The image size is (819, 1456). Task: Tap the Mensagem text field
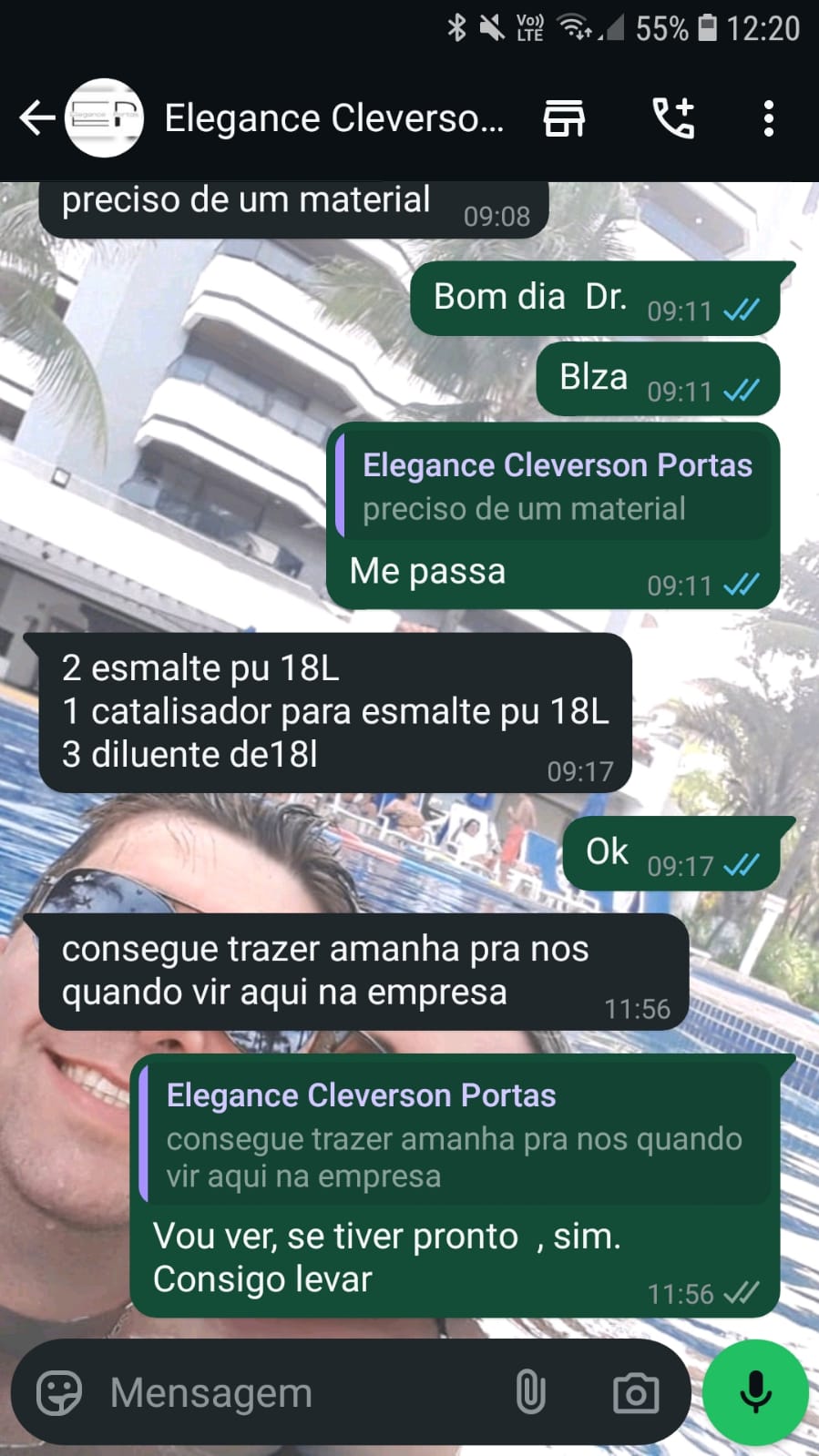pyautogui.click(x=301, y=1393)
